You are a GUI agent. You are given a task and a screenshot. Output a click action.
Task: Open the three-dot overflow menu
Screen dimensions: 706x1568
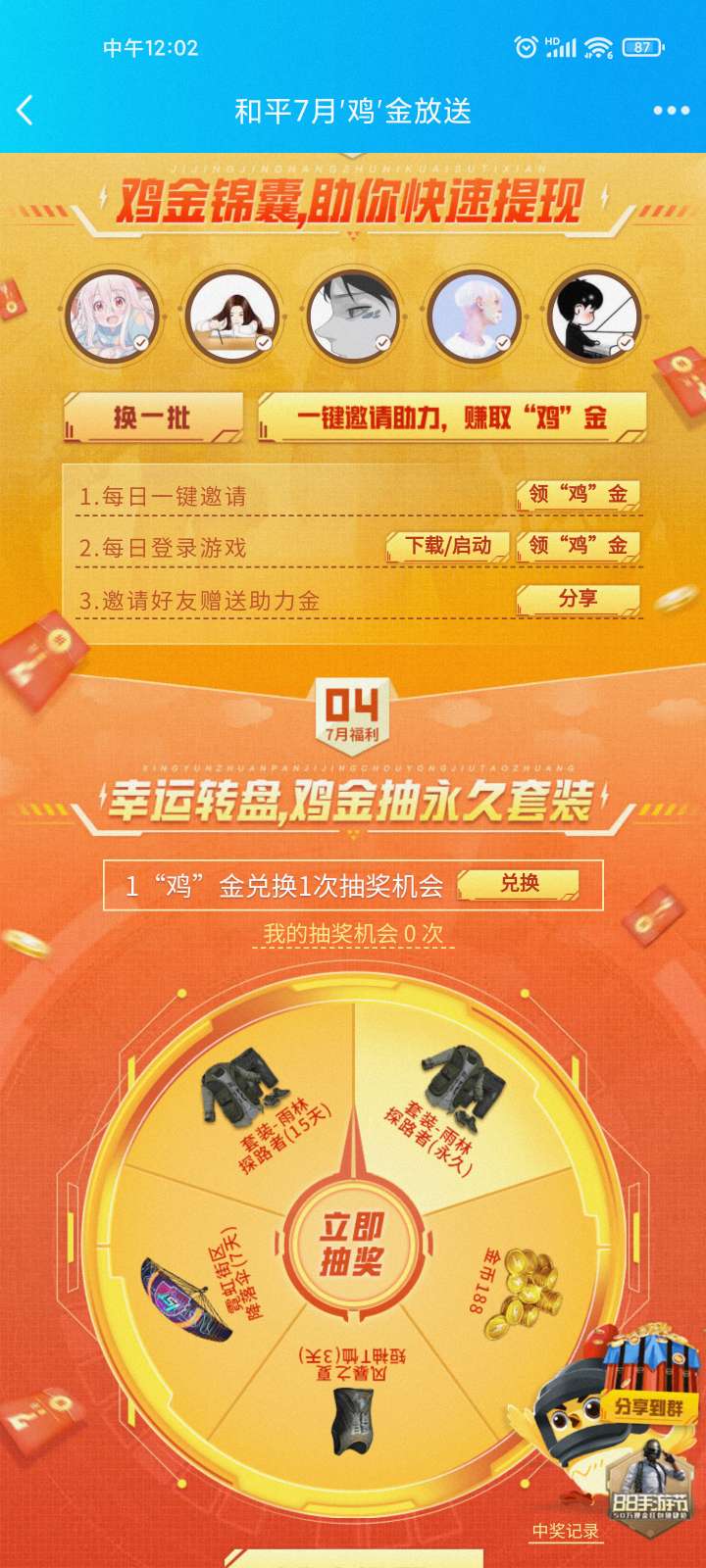pyautogui.click(x=672, y=111)
